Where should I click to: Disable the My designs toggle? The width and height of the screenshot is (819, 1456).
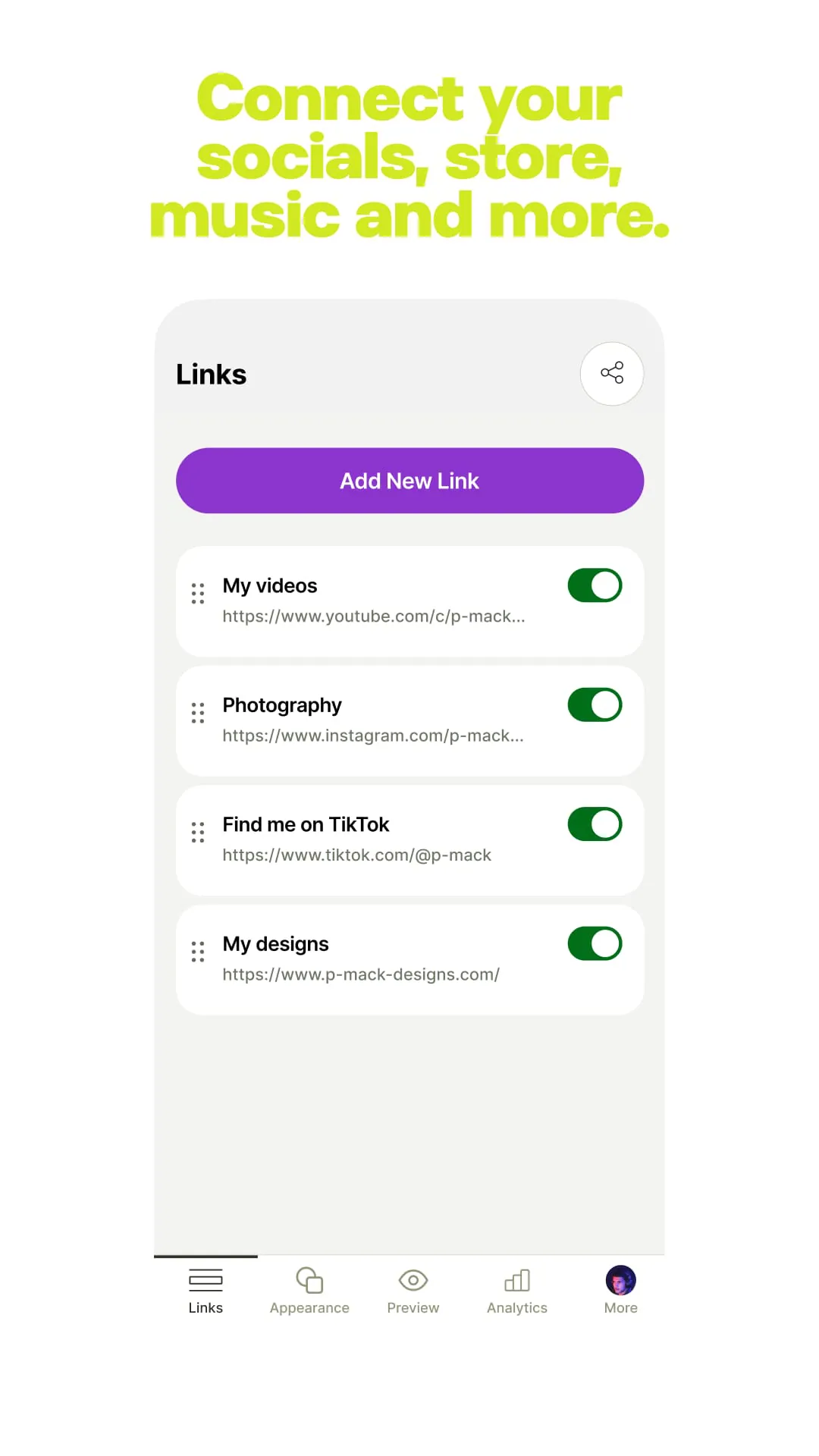(x=594, y=943)
